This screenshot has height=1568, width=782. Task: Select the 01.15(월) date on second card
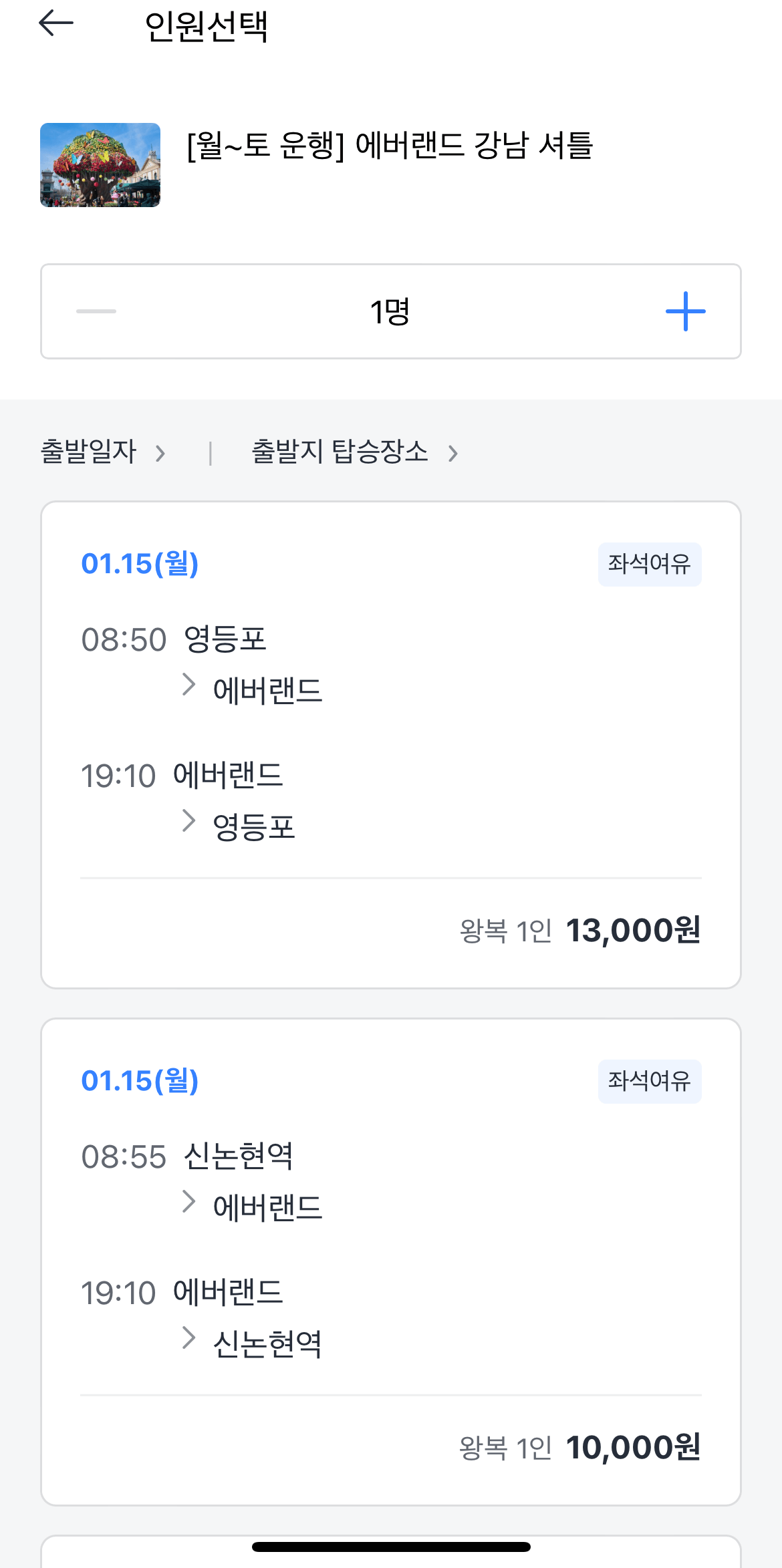point(140,1081)
